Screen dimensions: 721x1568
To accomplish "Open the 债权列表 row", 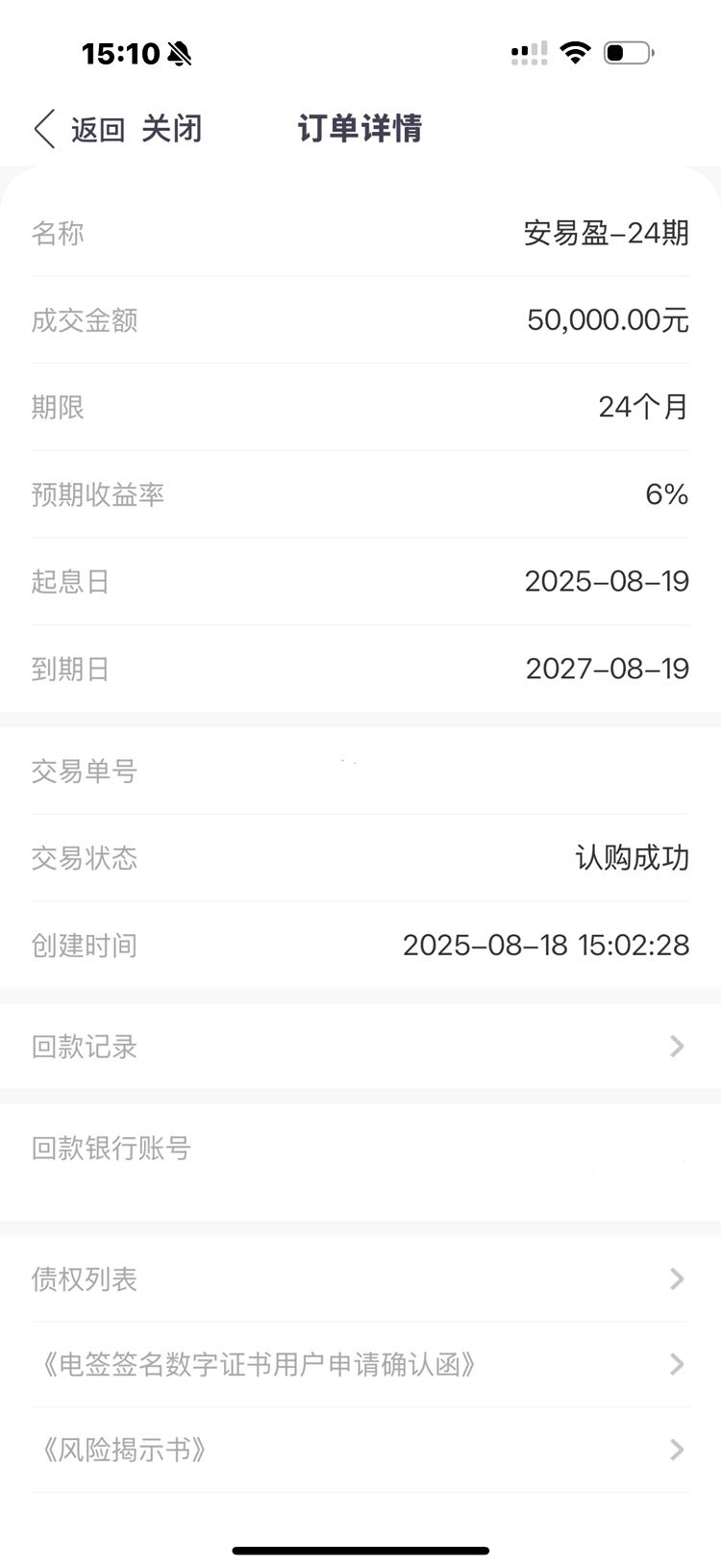I will pos(360,1278).
